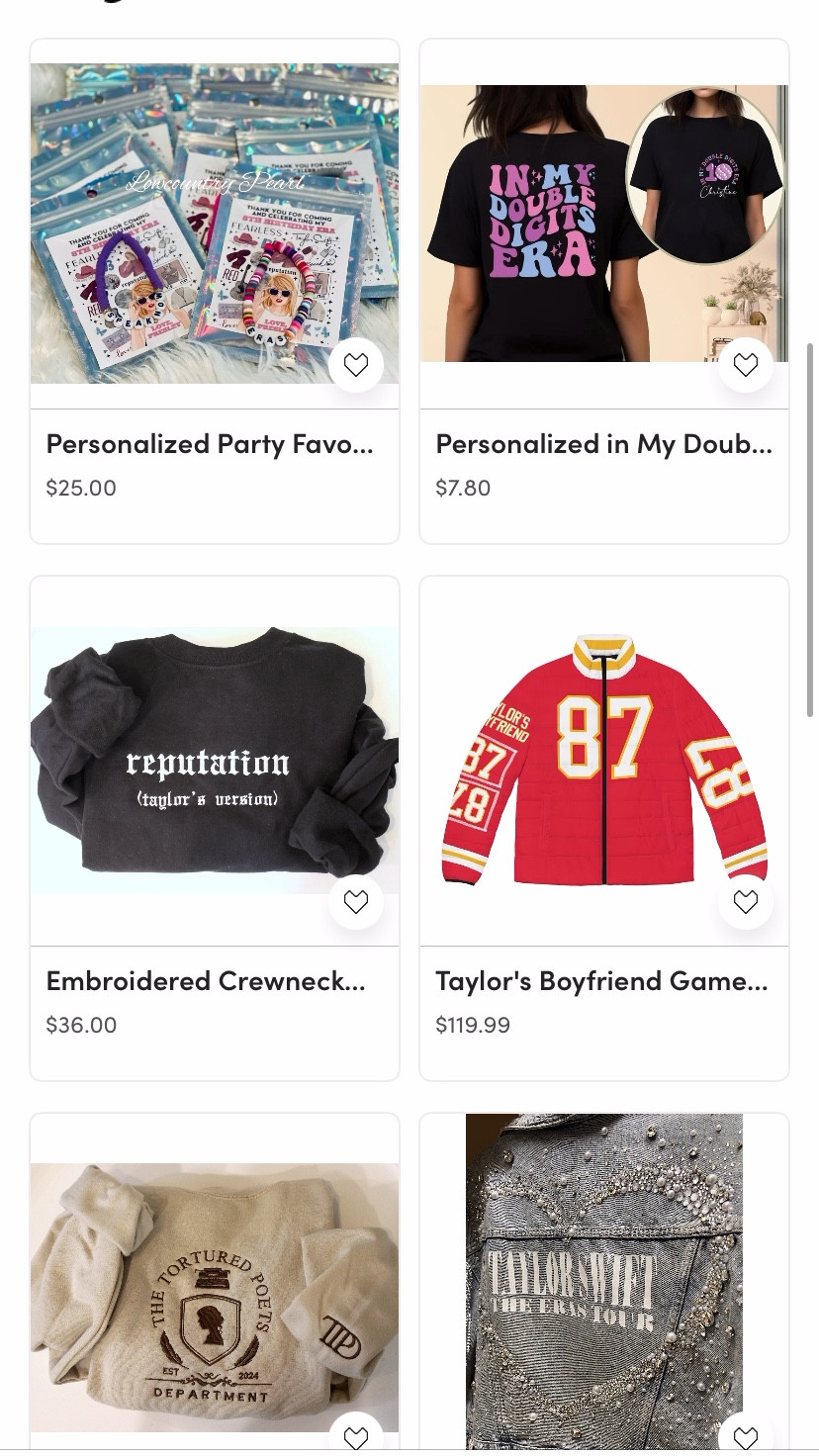Select the $7.80 price text
The width and height of the screenshot is (819, 1456).
463,487
